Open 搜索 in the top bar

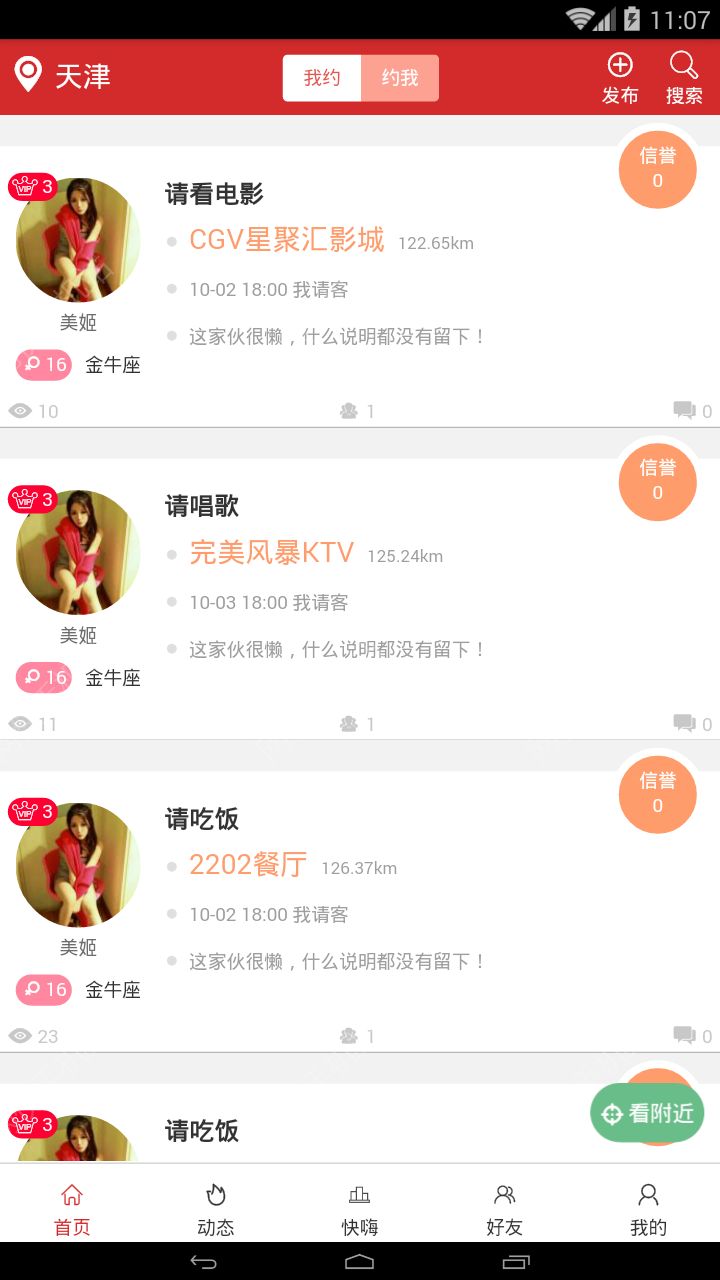[684, 78]
